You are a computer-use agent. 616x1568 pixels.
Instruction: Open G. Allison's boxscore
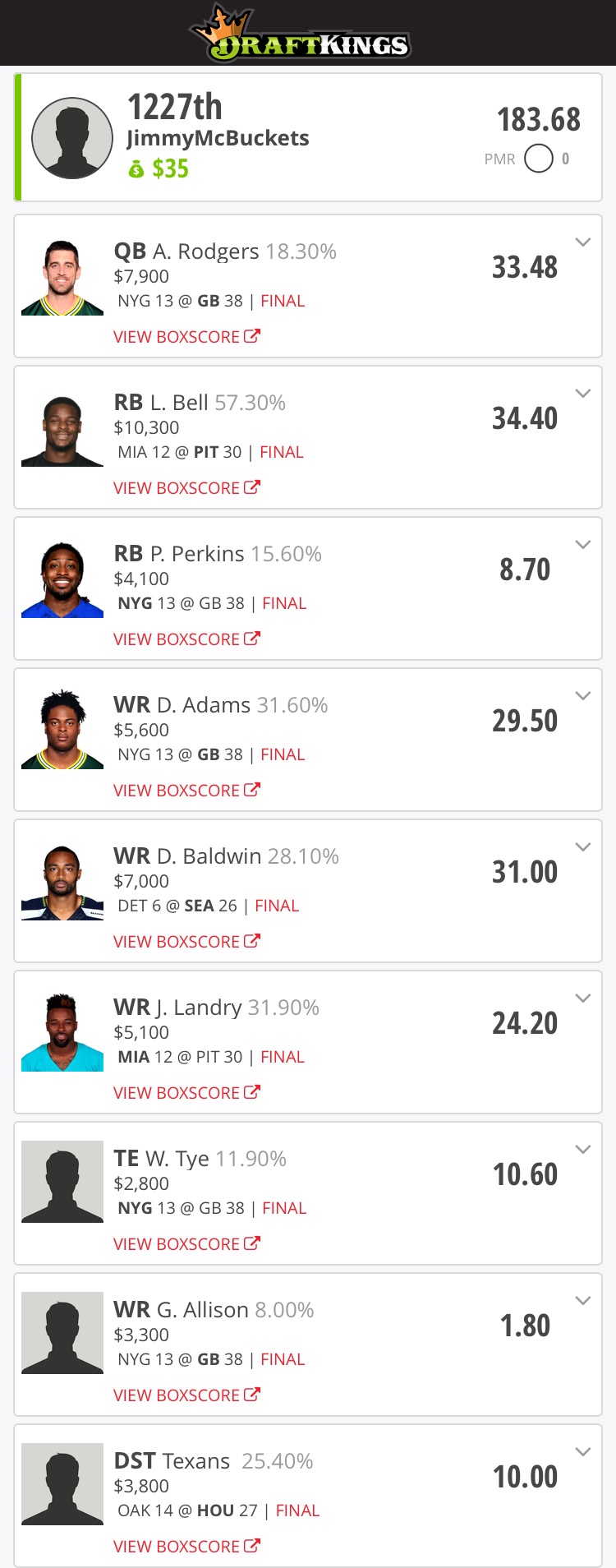pyautogui.click(x=186, y=1395)
